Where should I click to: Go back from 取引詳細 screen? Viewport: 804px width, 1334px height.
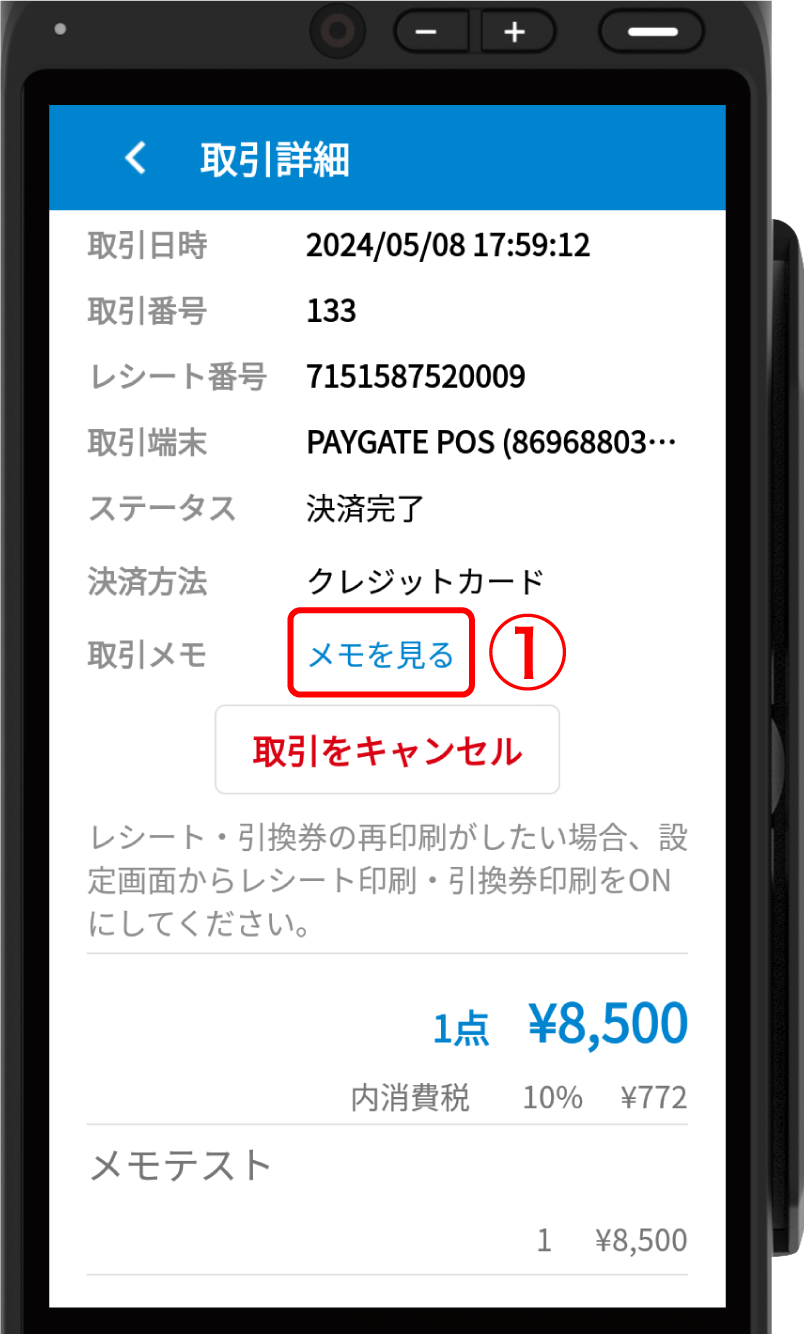(135, 158)
